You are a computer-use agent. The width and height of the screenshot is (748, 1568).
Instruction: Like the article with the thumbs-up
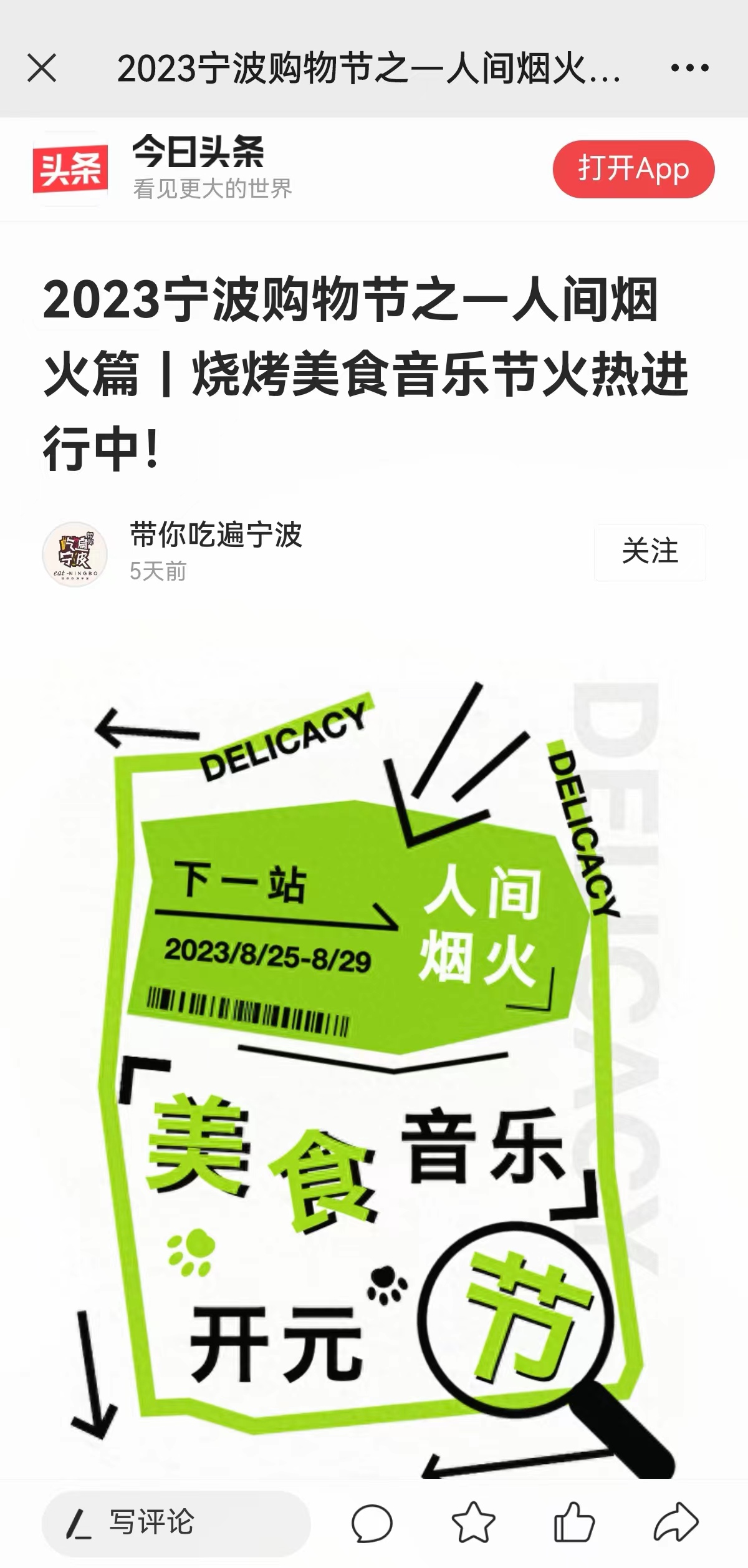(574, 1522)
